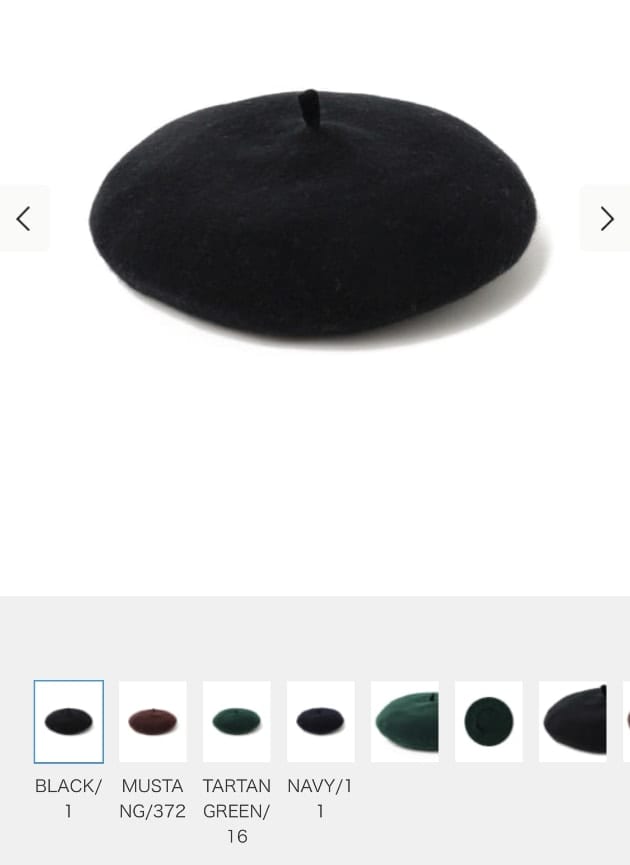Select the BLACK/1 color thumbnail
Viewport: 630px width, 865px height.
coord(68,721)
